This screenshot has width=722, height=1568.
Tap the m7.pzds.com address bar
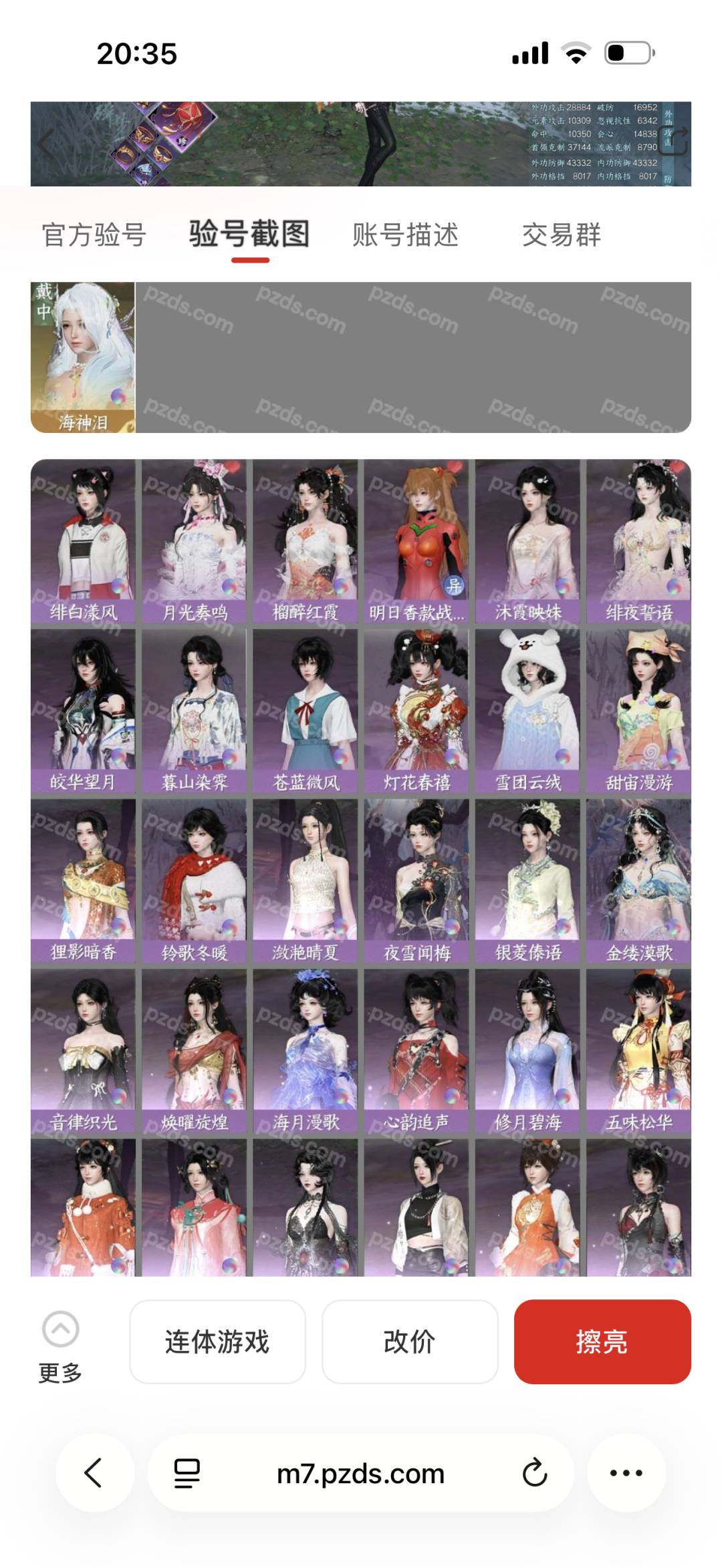(360, 1472)
